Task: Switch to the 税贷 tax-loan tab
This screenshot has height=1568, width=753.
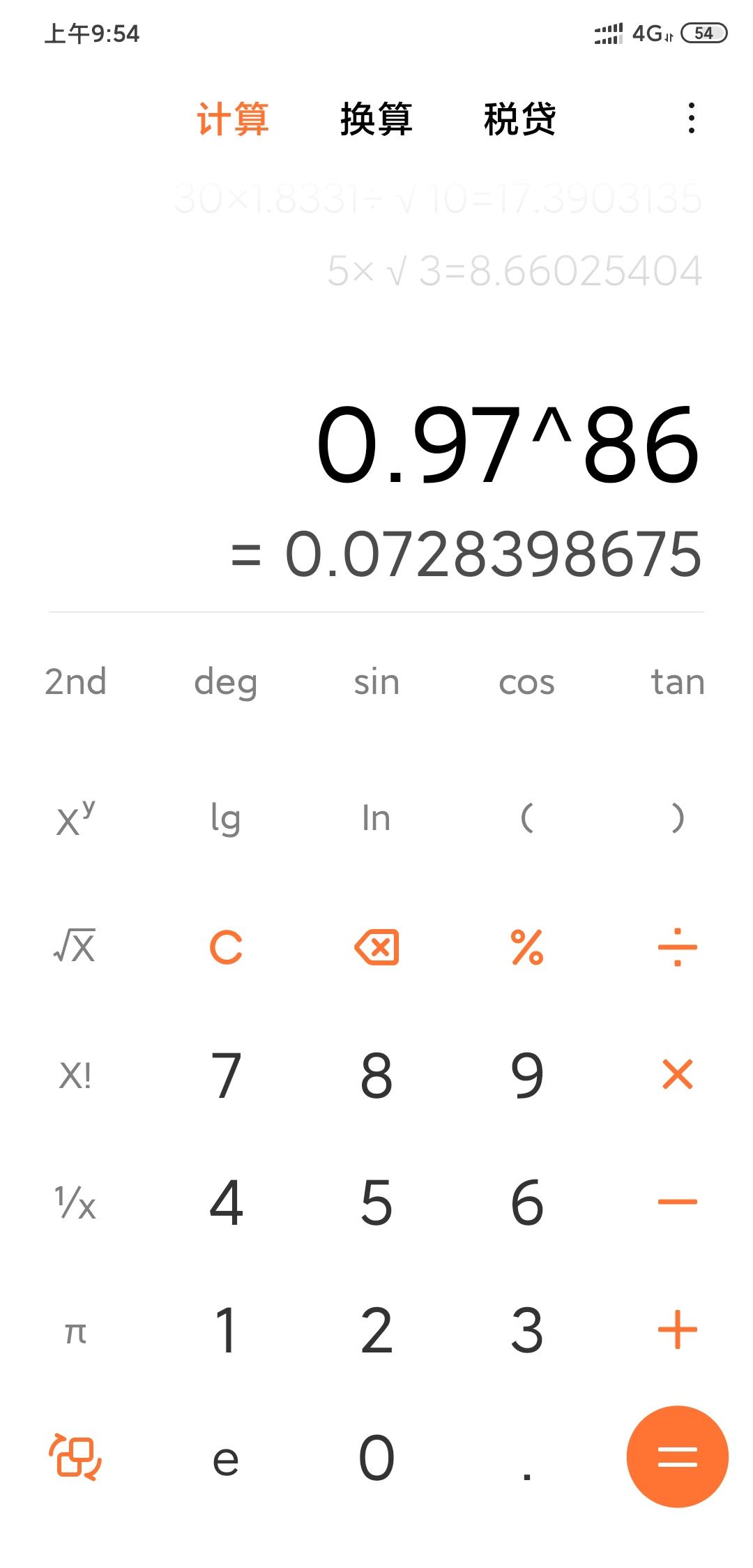Action: (519, 120)
